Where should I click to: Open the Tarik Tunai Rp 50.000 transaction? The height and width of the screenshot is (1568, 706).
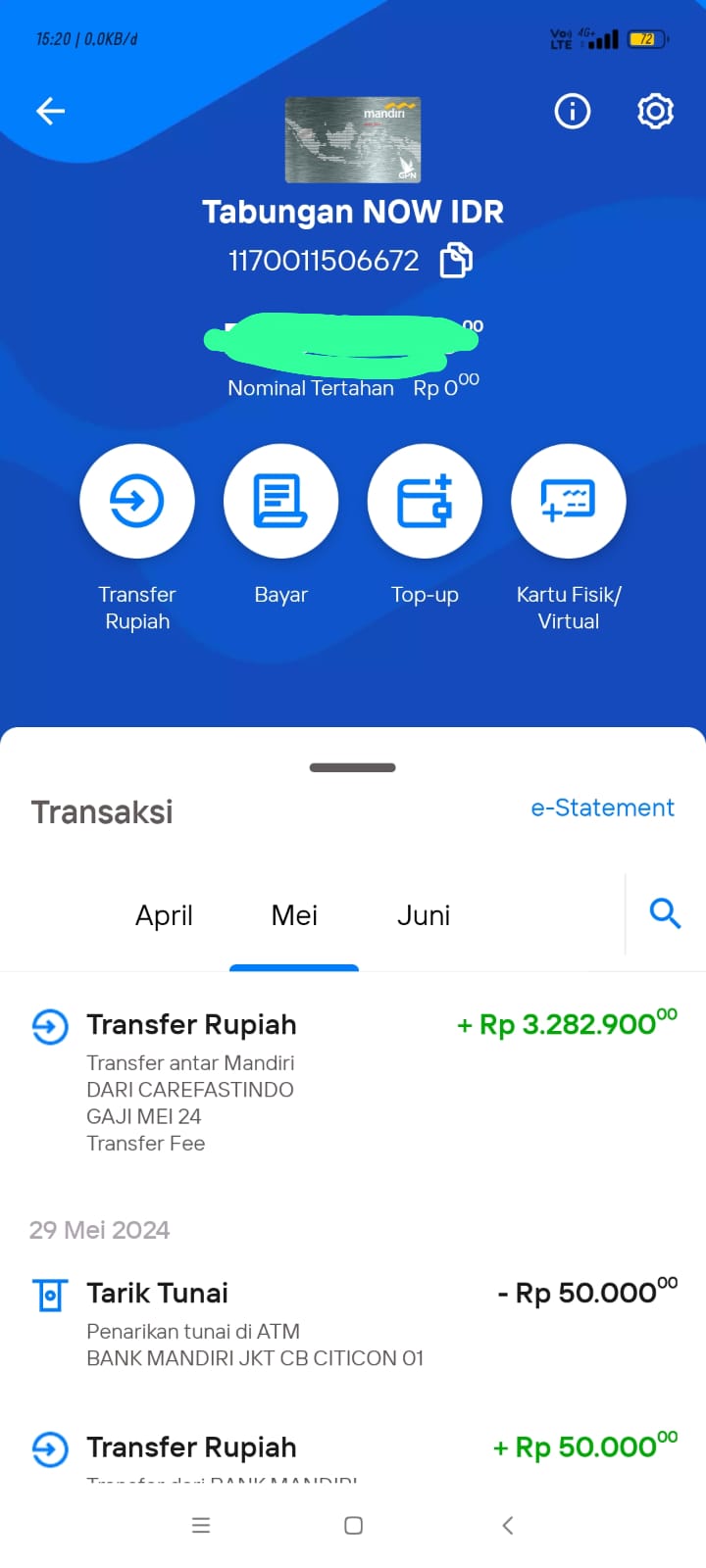353,1324
